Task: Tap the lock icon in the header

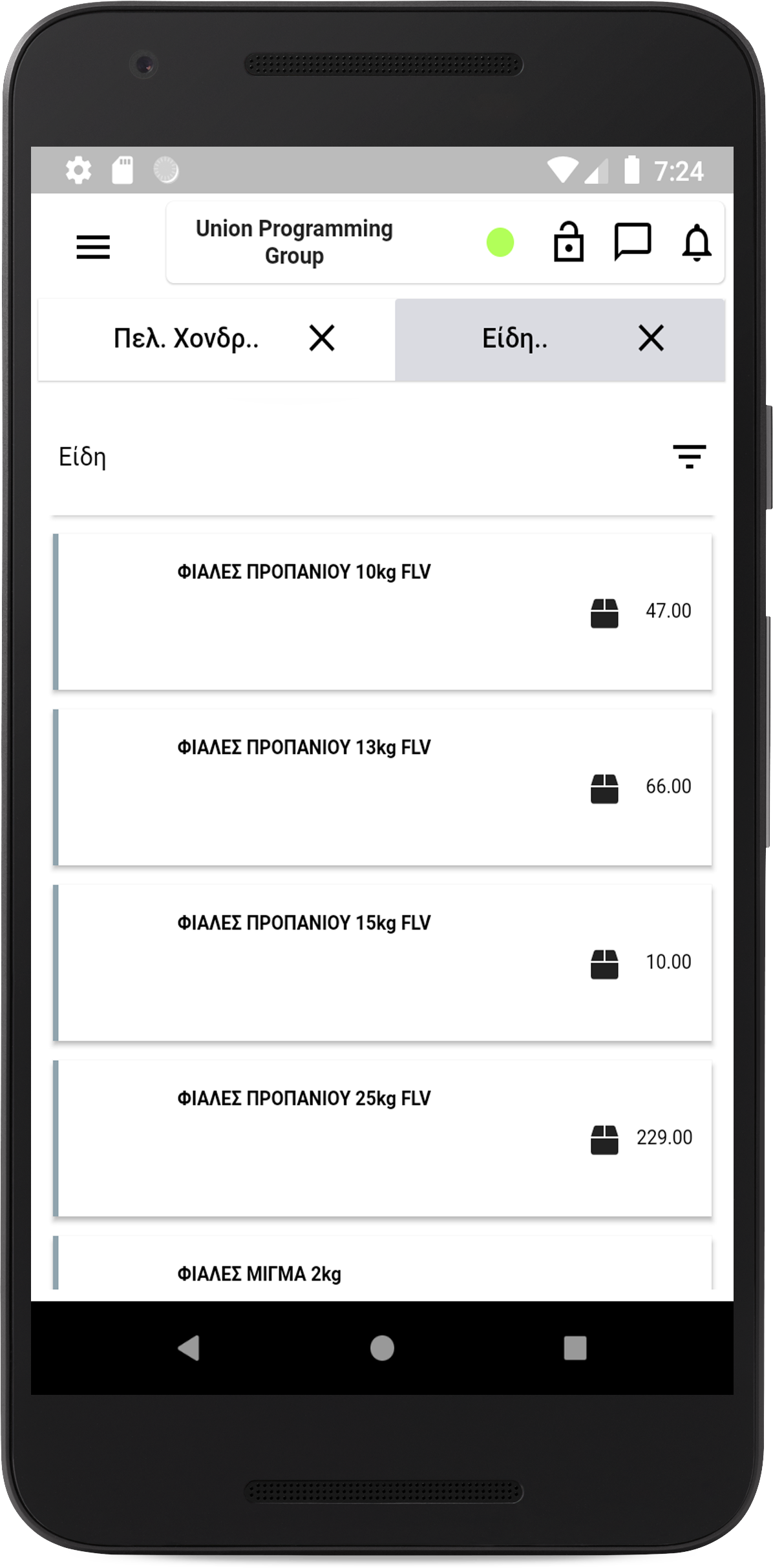Action: coord(568,242)
